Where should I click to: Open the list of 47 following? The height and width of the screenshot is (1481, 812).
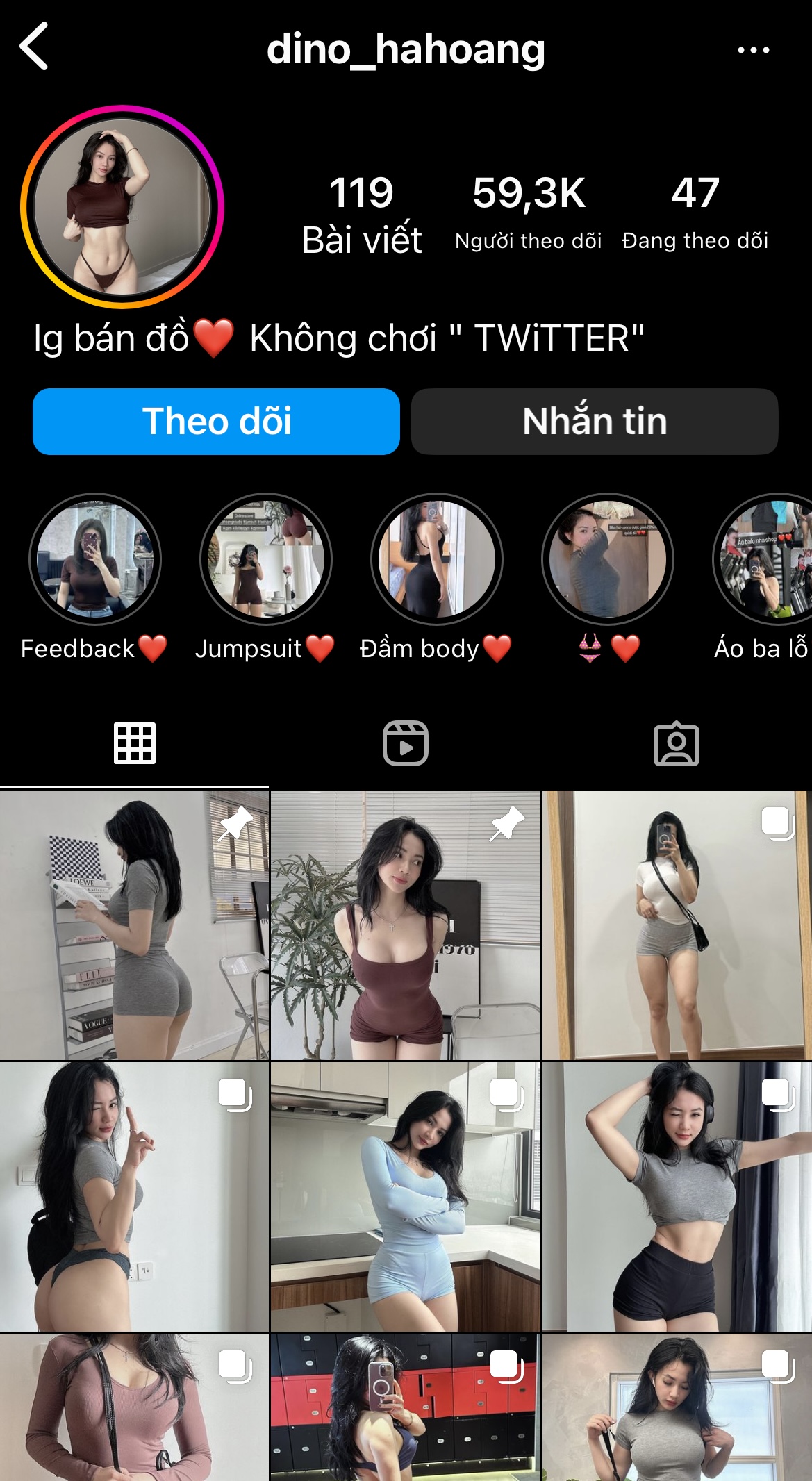click(695, 211)
